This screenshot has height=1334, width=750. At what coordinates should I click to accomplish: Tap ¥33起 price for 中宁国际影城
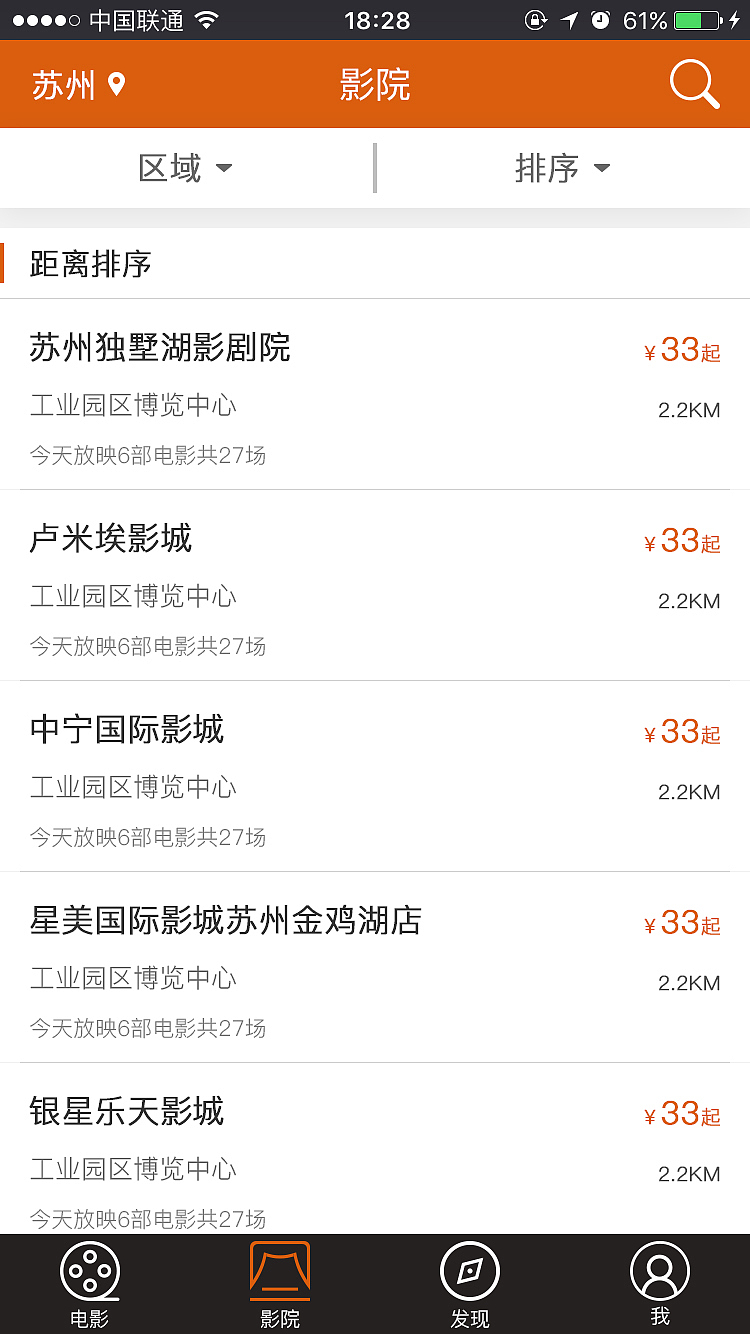(x=682, y=732)
